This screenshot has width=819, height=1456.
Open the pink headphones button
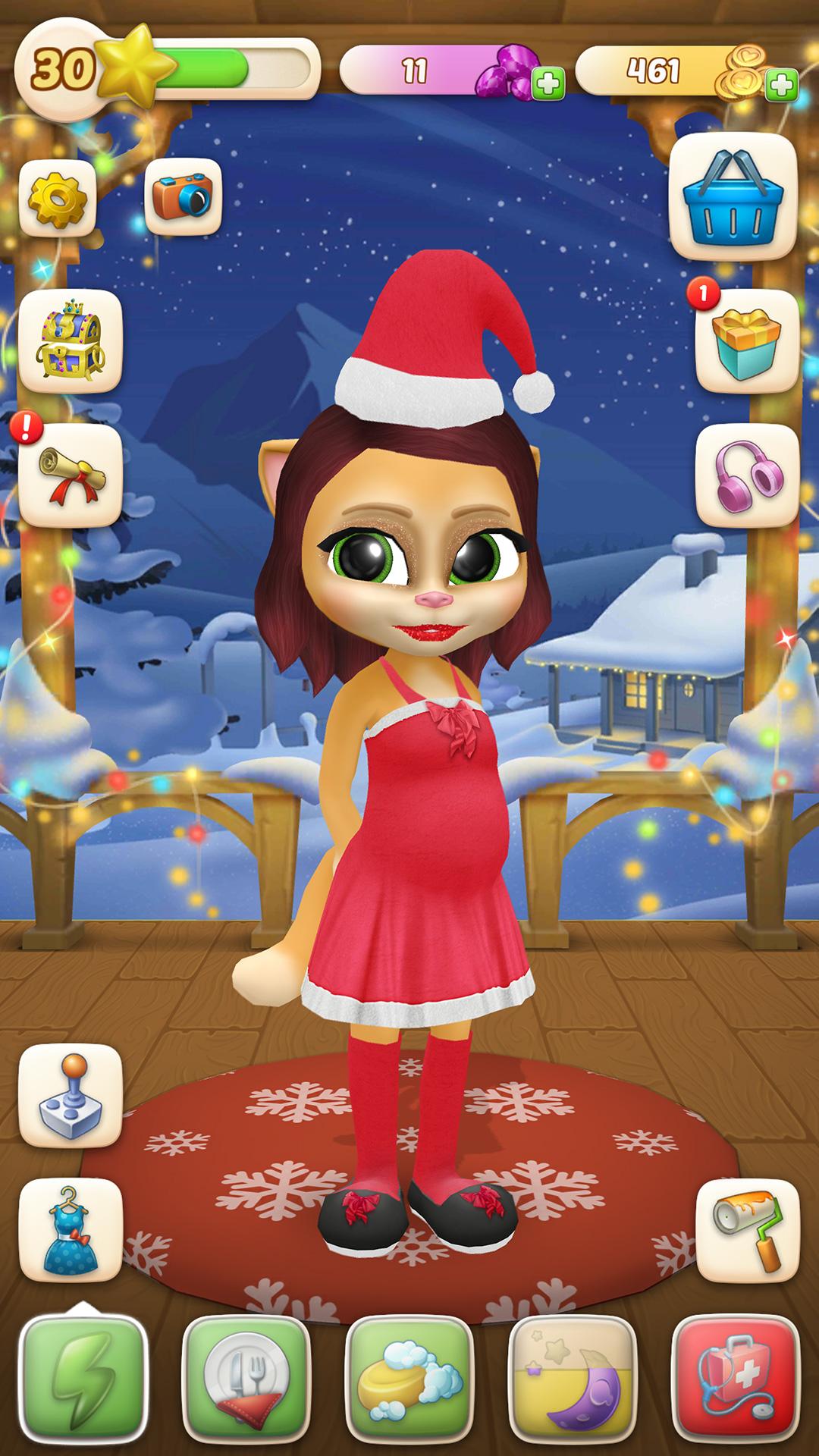point(747,475)
